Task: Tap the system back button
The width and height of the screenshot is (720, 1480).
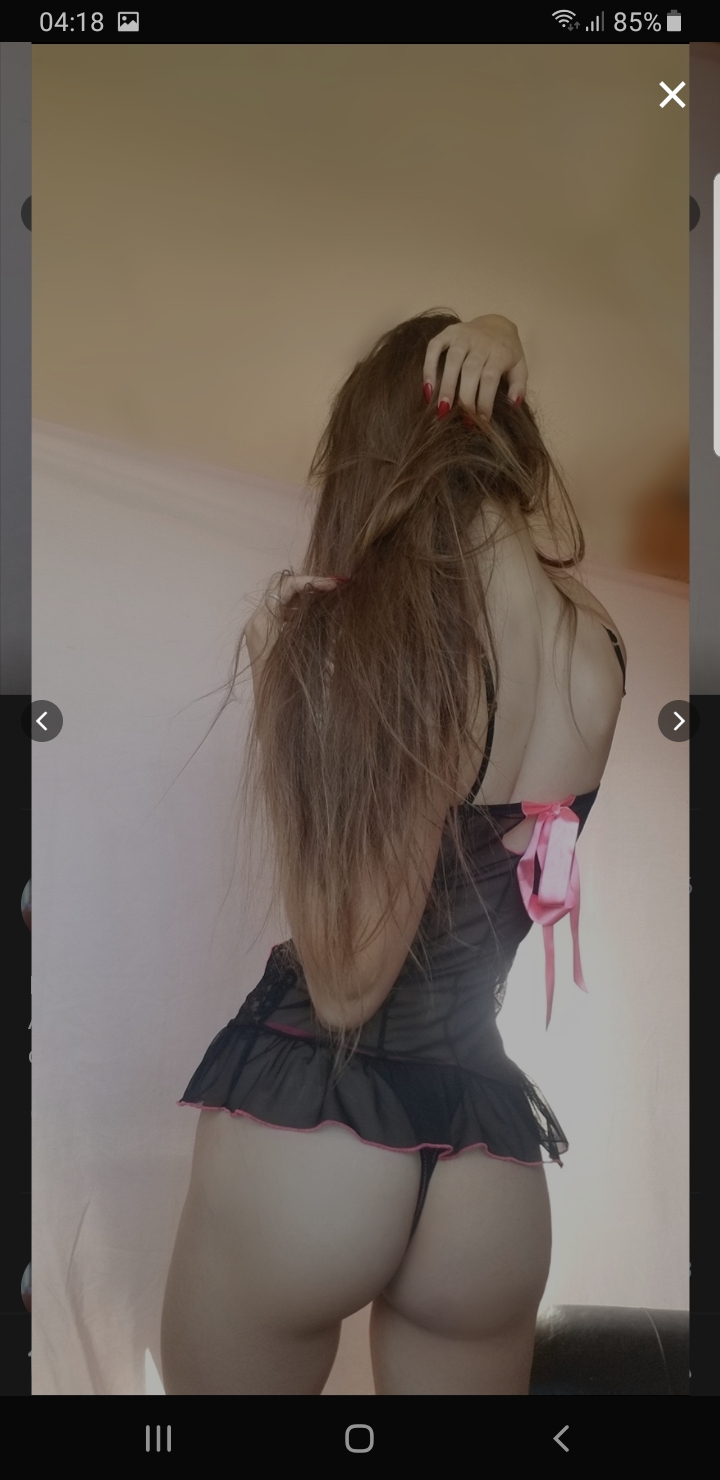Action: coord(561,1438)
